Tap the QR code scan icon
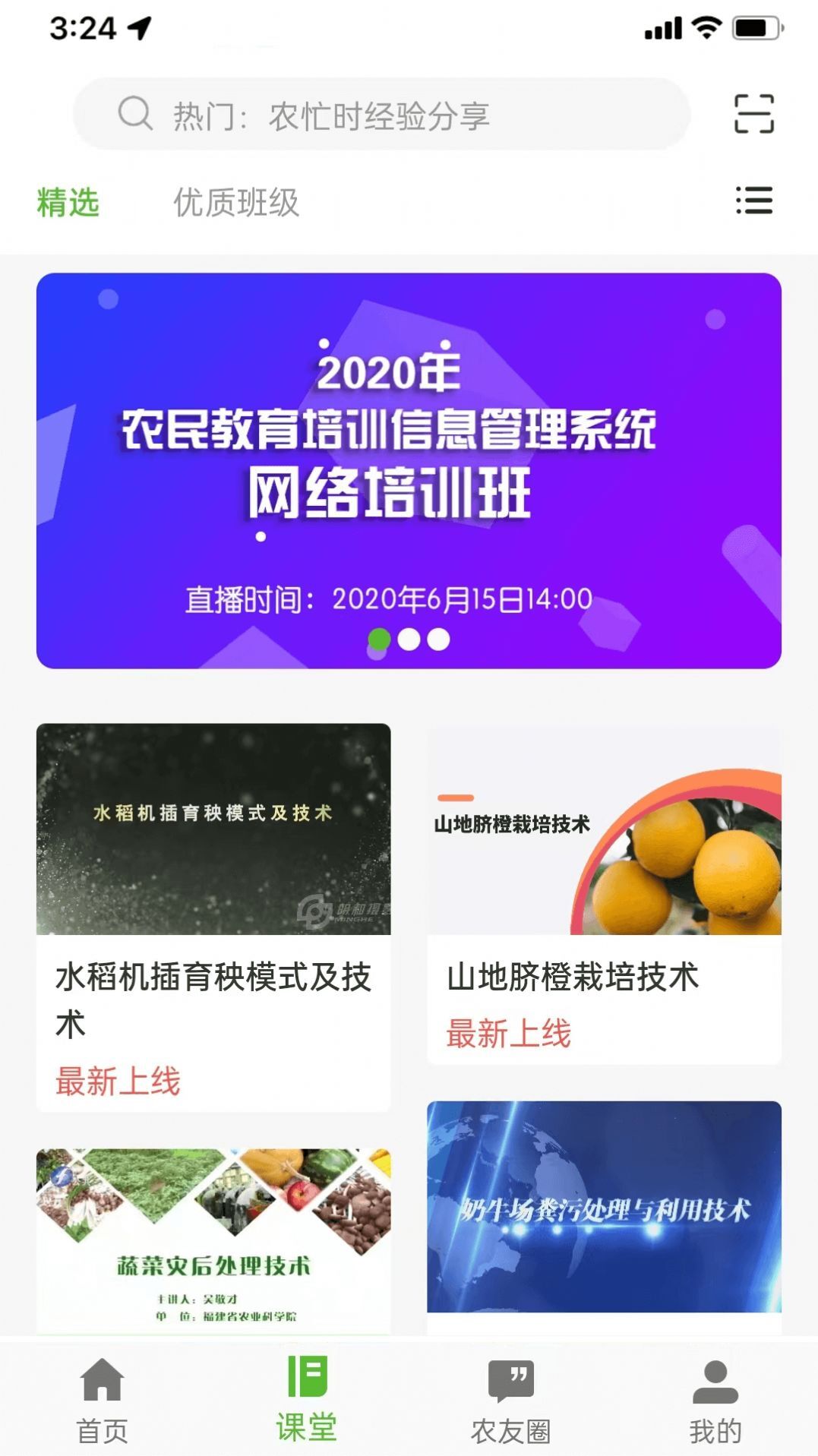This screenshot has width=818, height=1456. pos(754,115)
